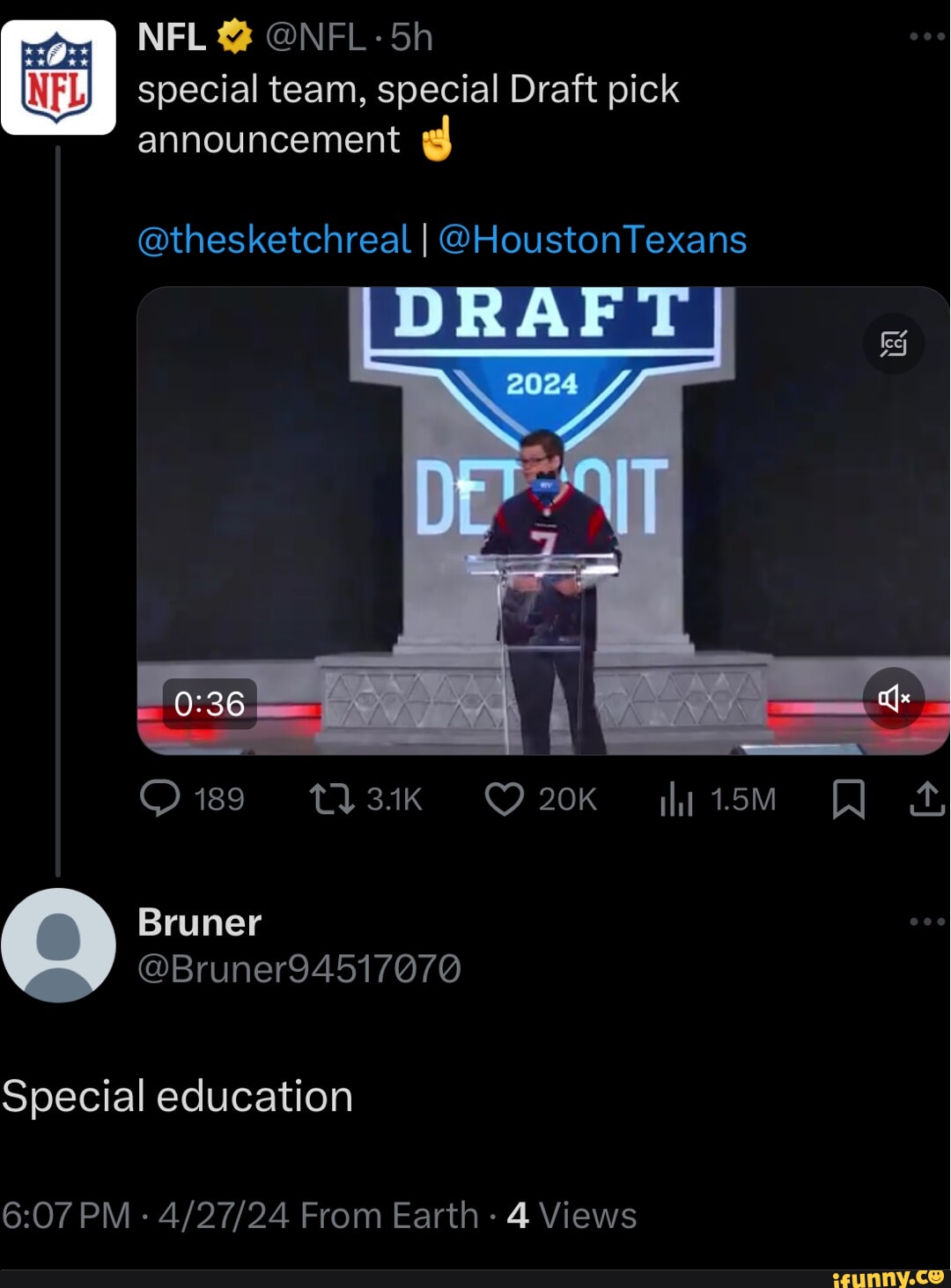Open the @HoustonTexans mention link
Screen dimensions: 951x1288
593,240
